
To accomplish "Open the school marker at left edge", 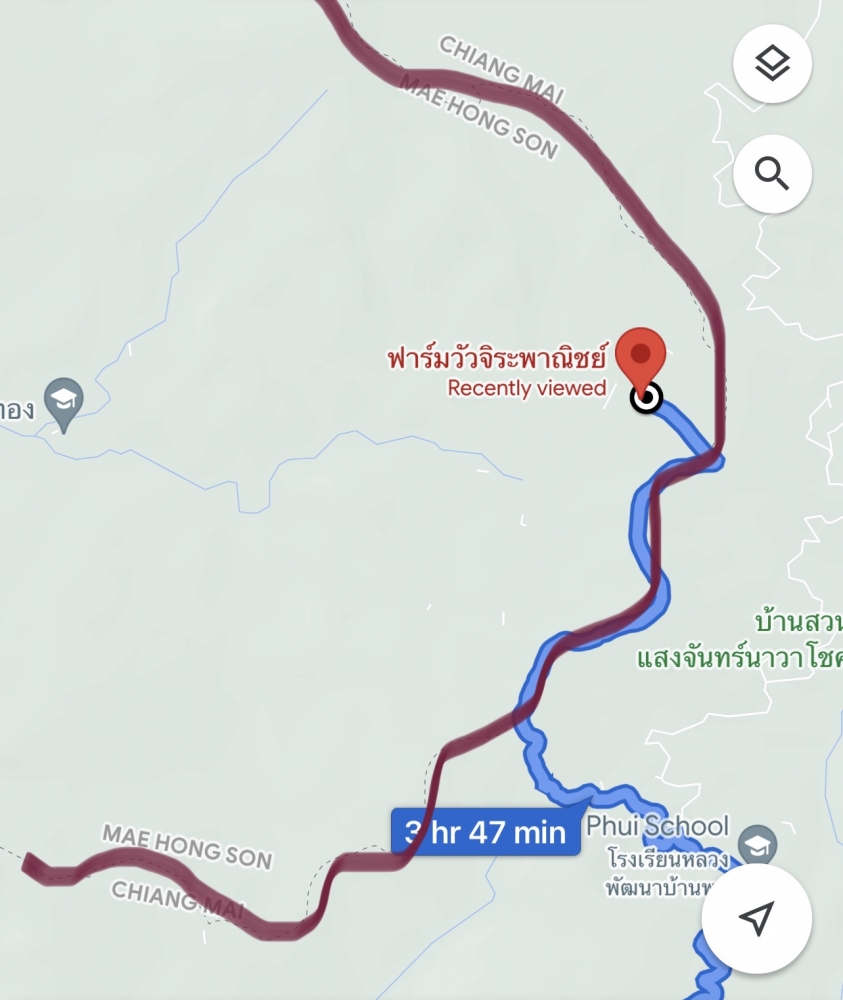I will 64,402.
